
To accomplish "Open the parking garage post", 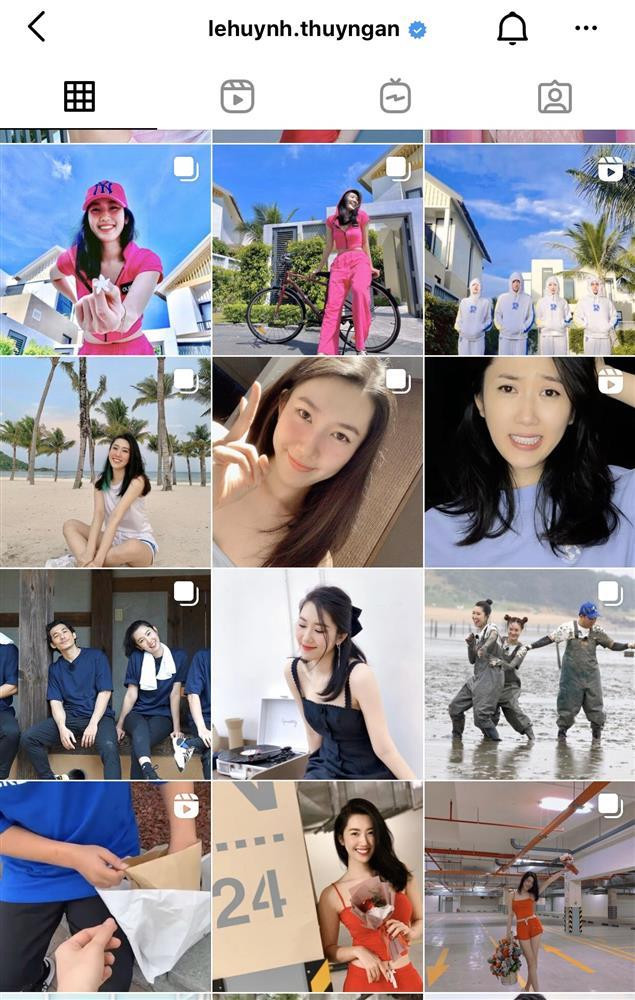I will (529, 887).
